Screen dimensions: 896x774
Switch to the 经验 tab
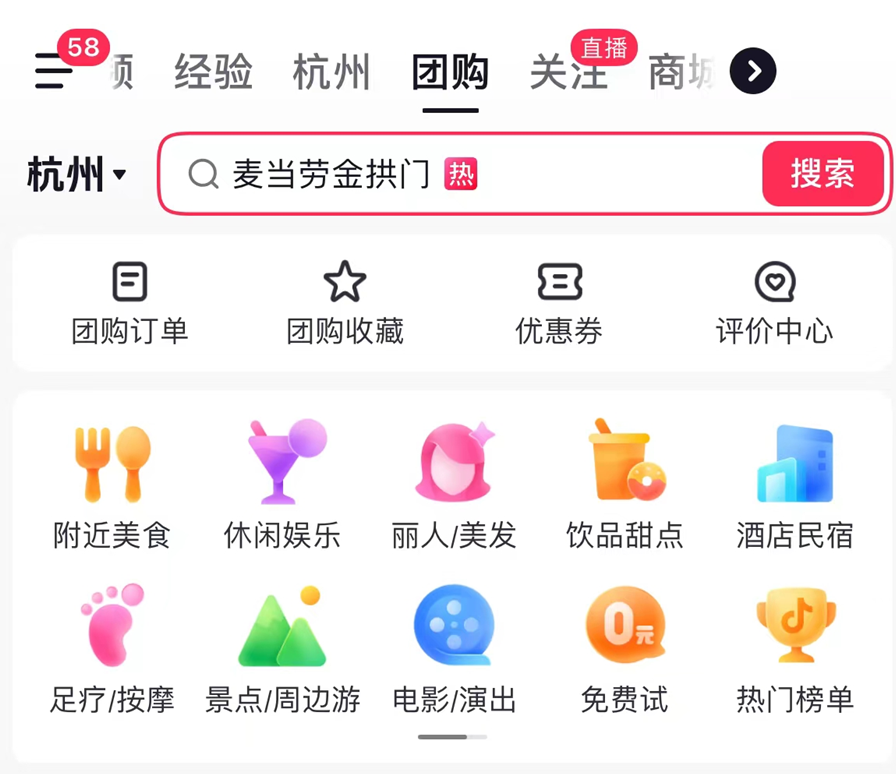[x=213, y=73]
